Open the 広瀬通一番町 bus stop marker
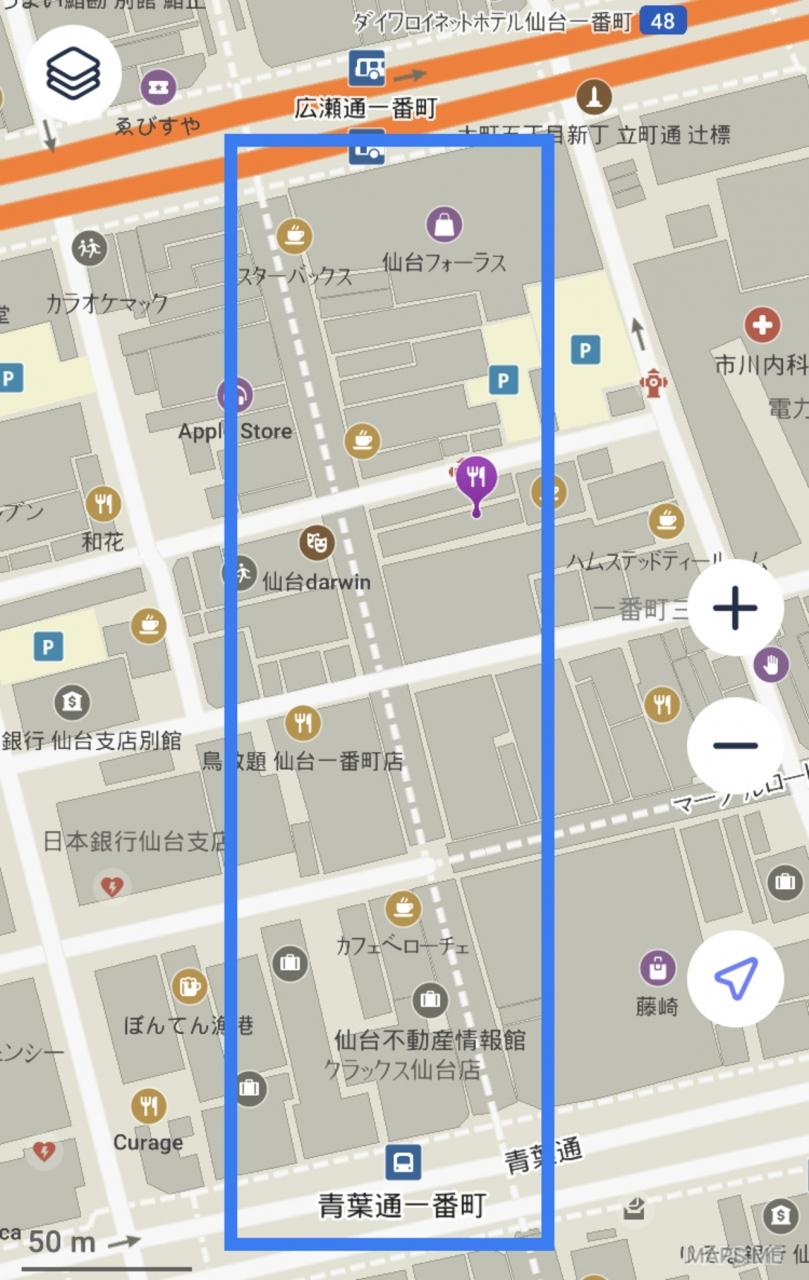The image size is (809, 1280). [366, 69]
